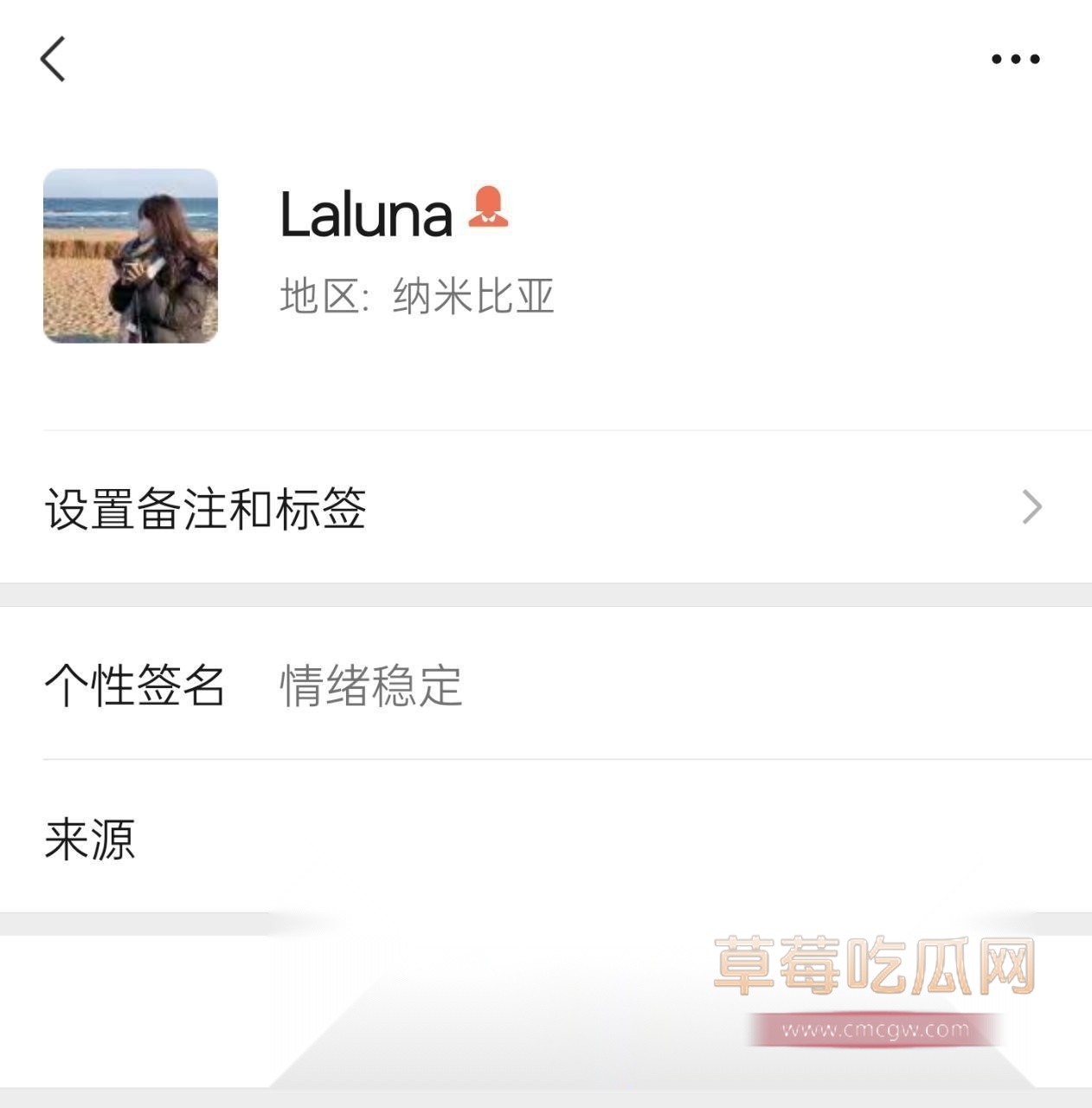1092x1108 pixels.
Task: Select the 个性签名 label
Action: pyautogui.click(x=136, y=685)
